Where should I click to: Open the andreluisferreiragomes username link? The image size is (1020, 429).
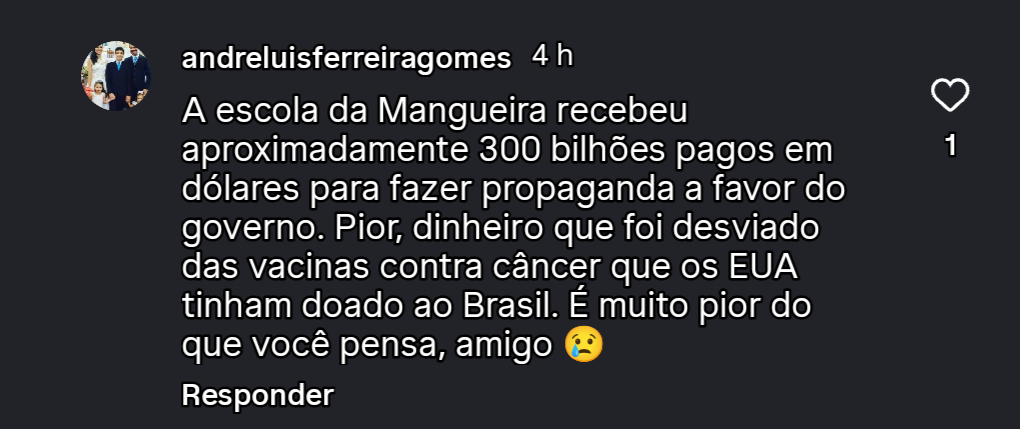(x=347, y=58)
